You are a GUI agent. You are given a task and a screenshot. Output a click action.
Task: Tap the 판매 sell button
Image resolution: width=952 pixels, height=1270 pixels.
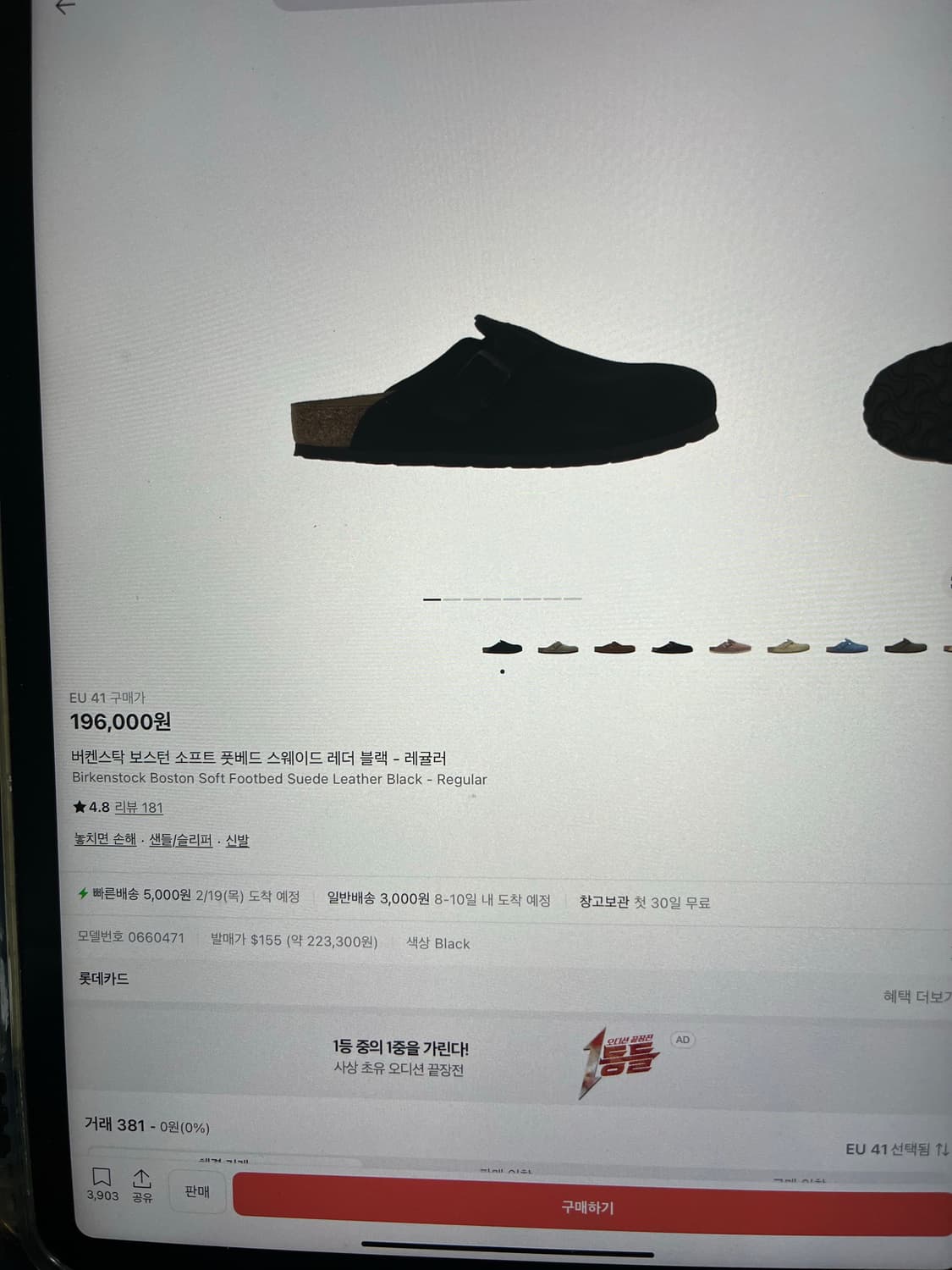[x=196, y=1192]
